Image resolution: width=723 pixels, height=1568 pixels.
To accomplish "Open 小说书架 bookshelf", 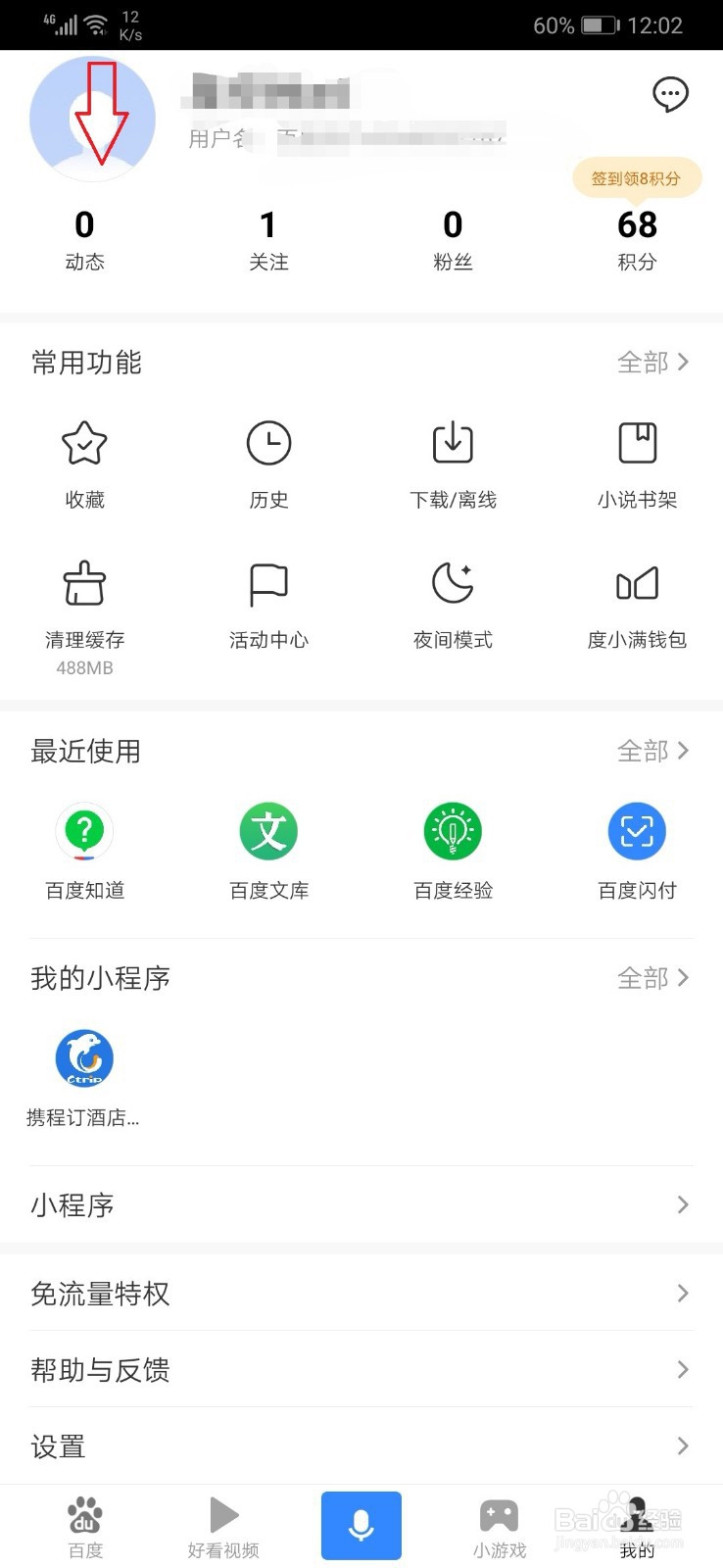I will pos(637,465).
